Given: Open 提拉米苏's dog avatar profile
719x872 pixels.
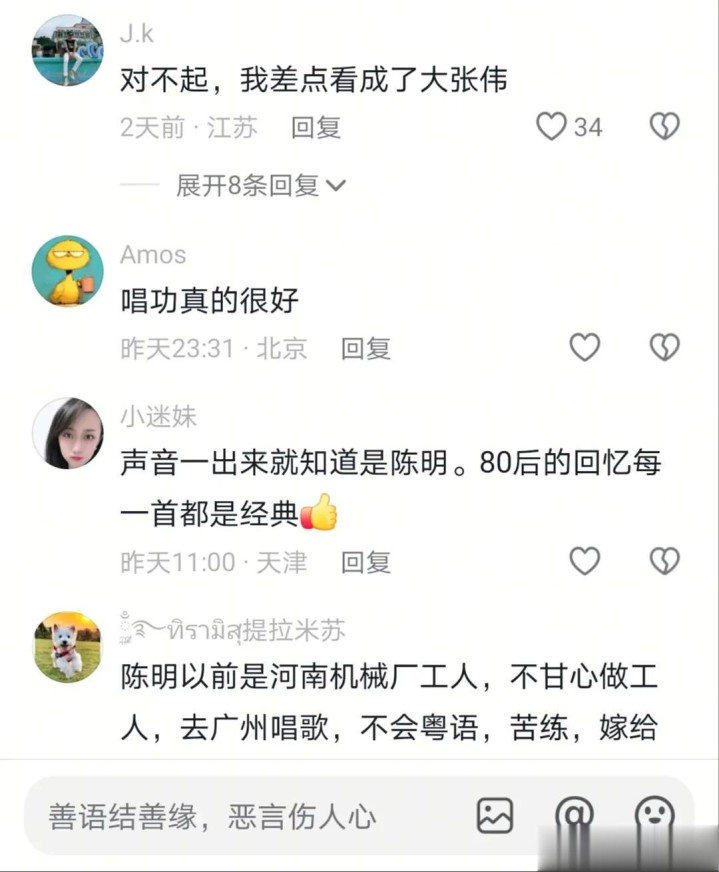Looking at the screenshot, I should point(67,646).
